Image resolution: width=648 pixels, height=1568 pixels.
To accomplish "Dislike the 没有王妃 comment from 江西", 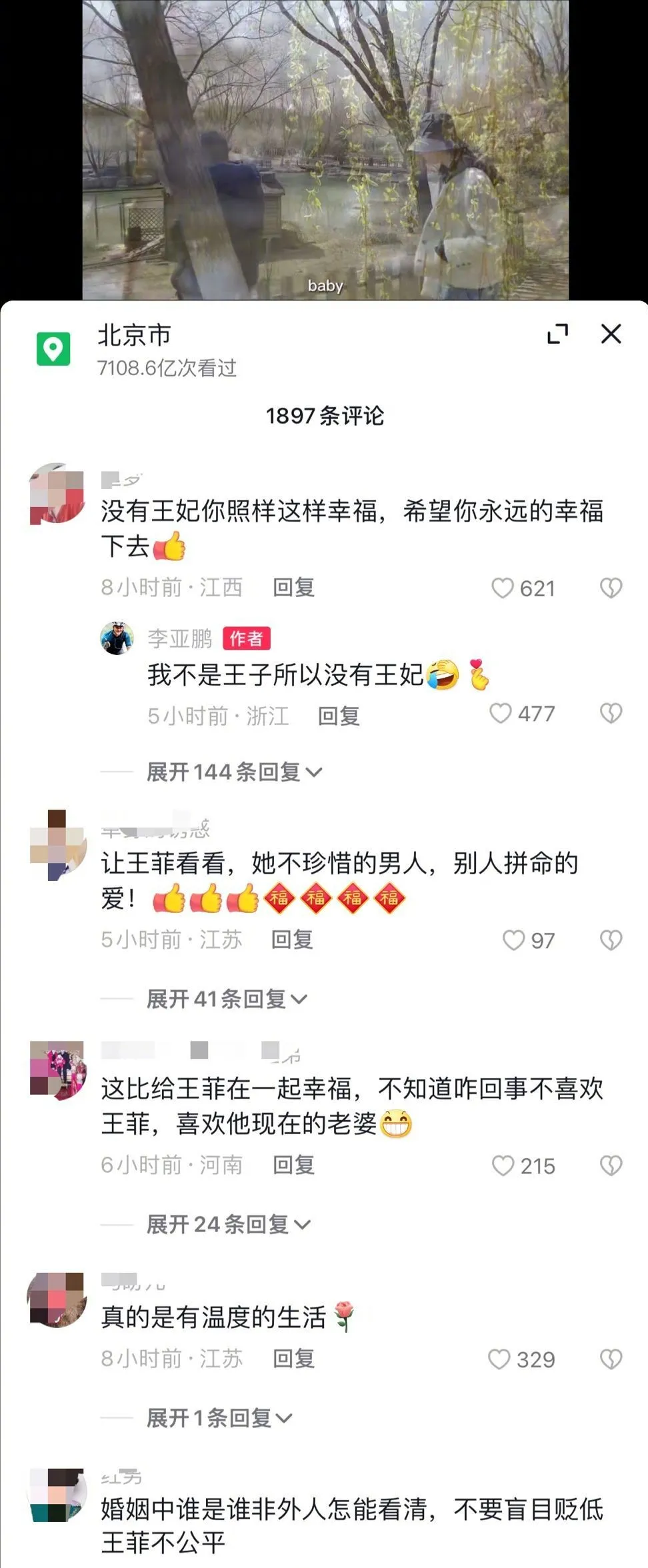I will click(611, 588).
